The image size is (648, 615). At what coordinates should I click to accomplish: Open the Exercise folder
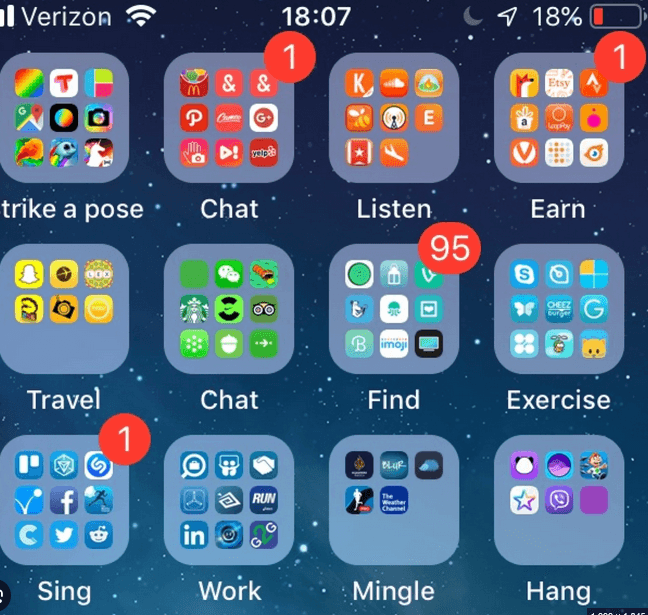tap(558, 308)
